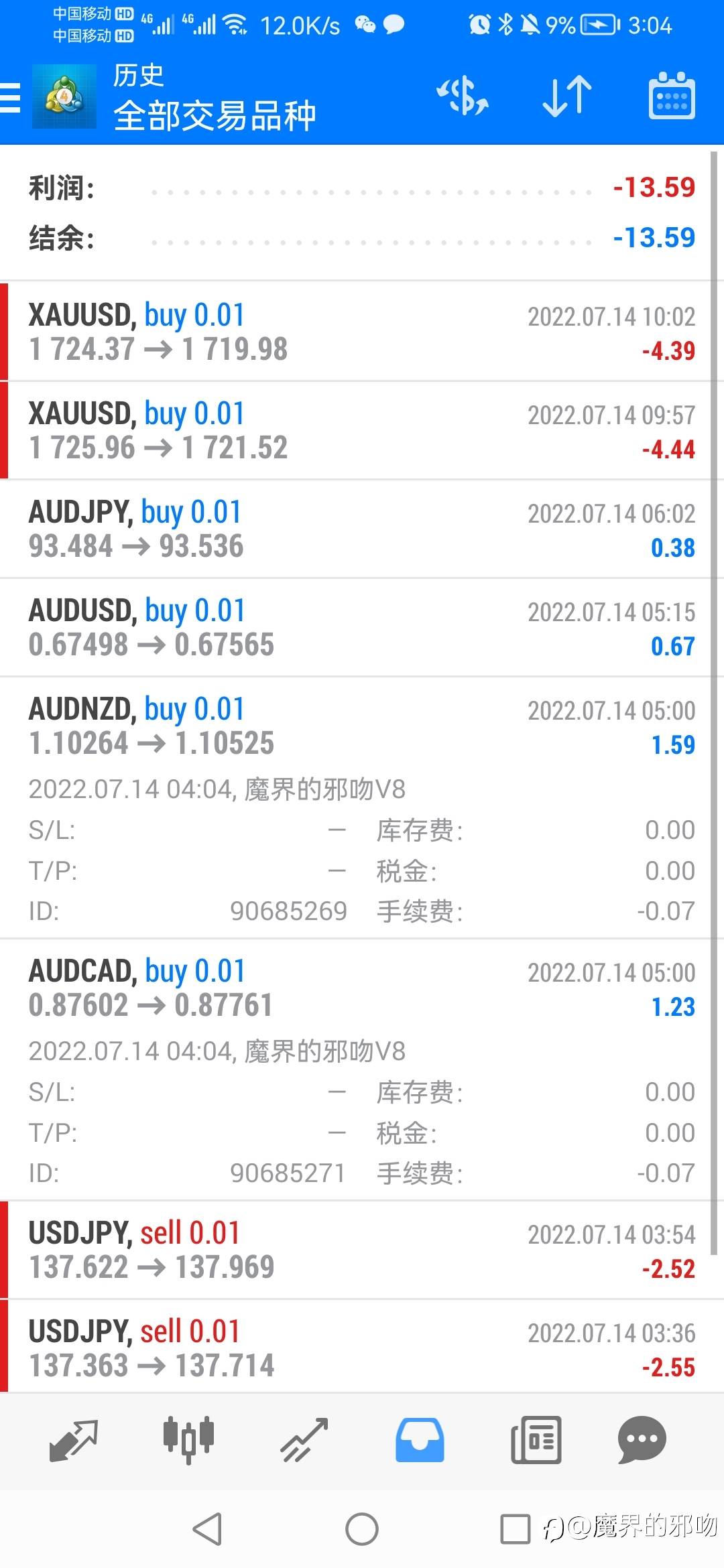Expand the AUDJPY buy trade details
724x1568 pixels.
(361, 529)
